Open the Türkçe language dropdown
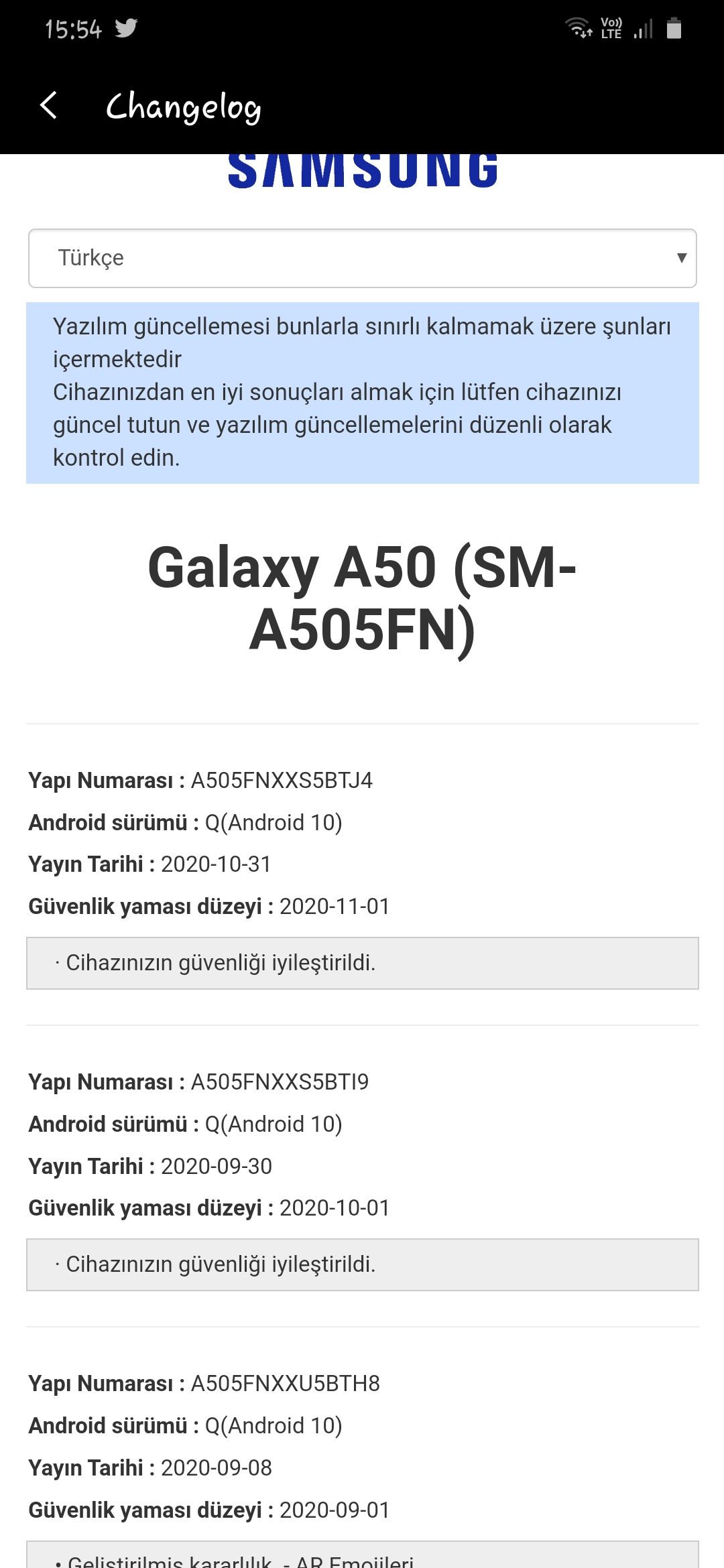724x1568 pixels. [362, 258]
